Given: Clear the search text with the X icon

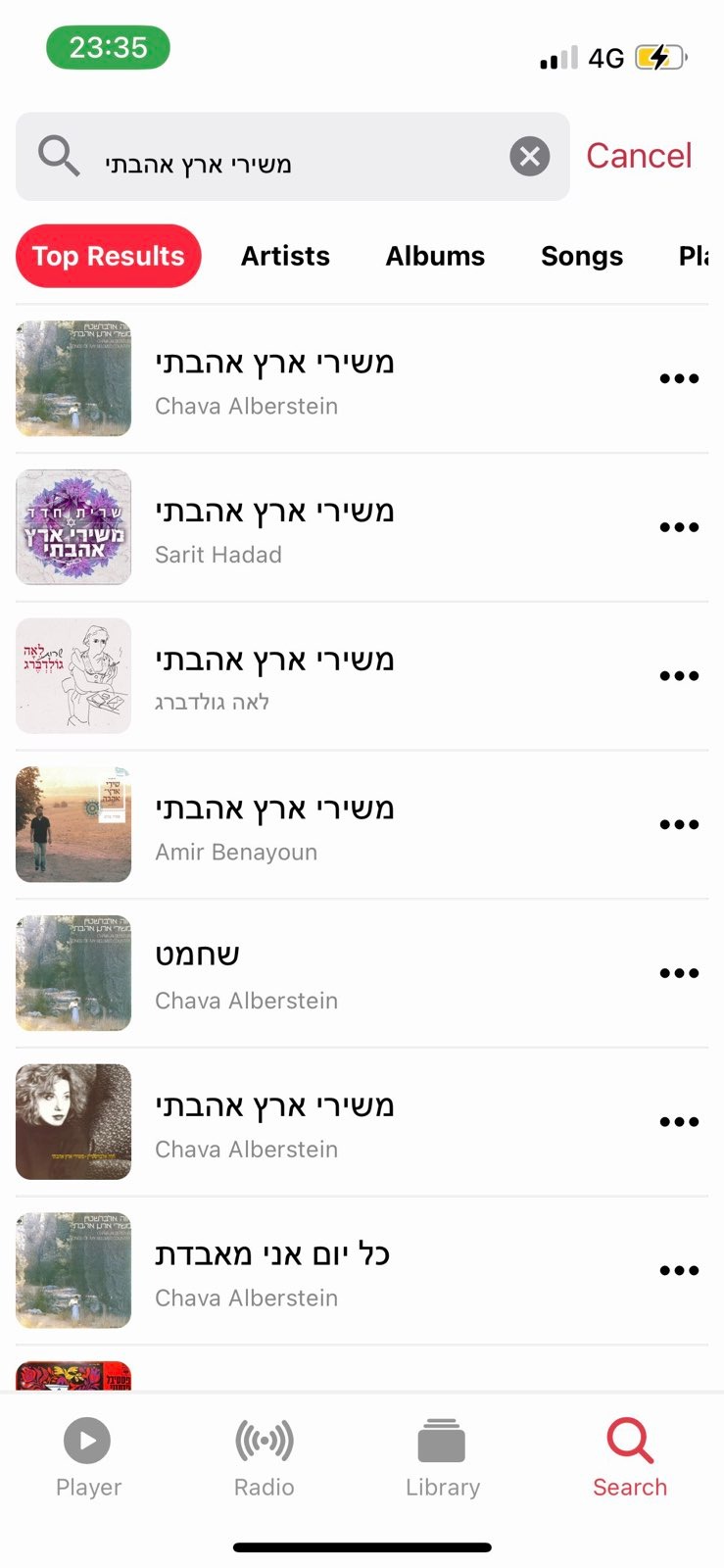Looking at the screenshot, I should [x=529, y=157].
